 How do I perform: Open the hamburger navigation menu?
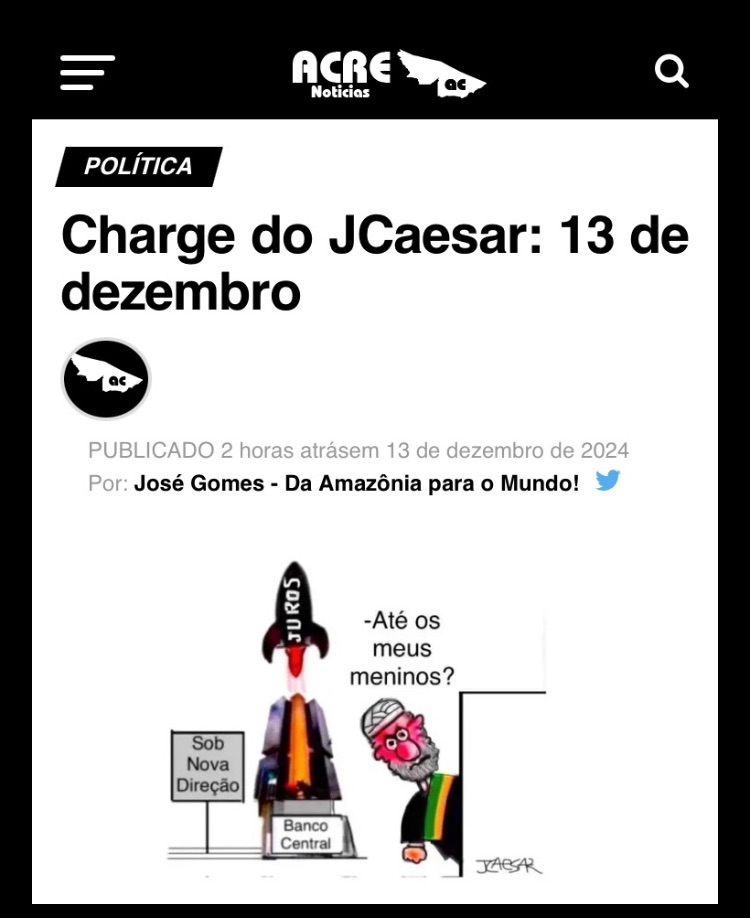pyautogui.click(x=87, y=72)
